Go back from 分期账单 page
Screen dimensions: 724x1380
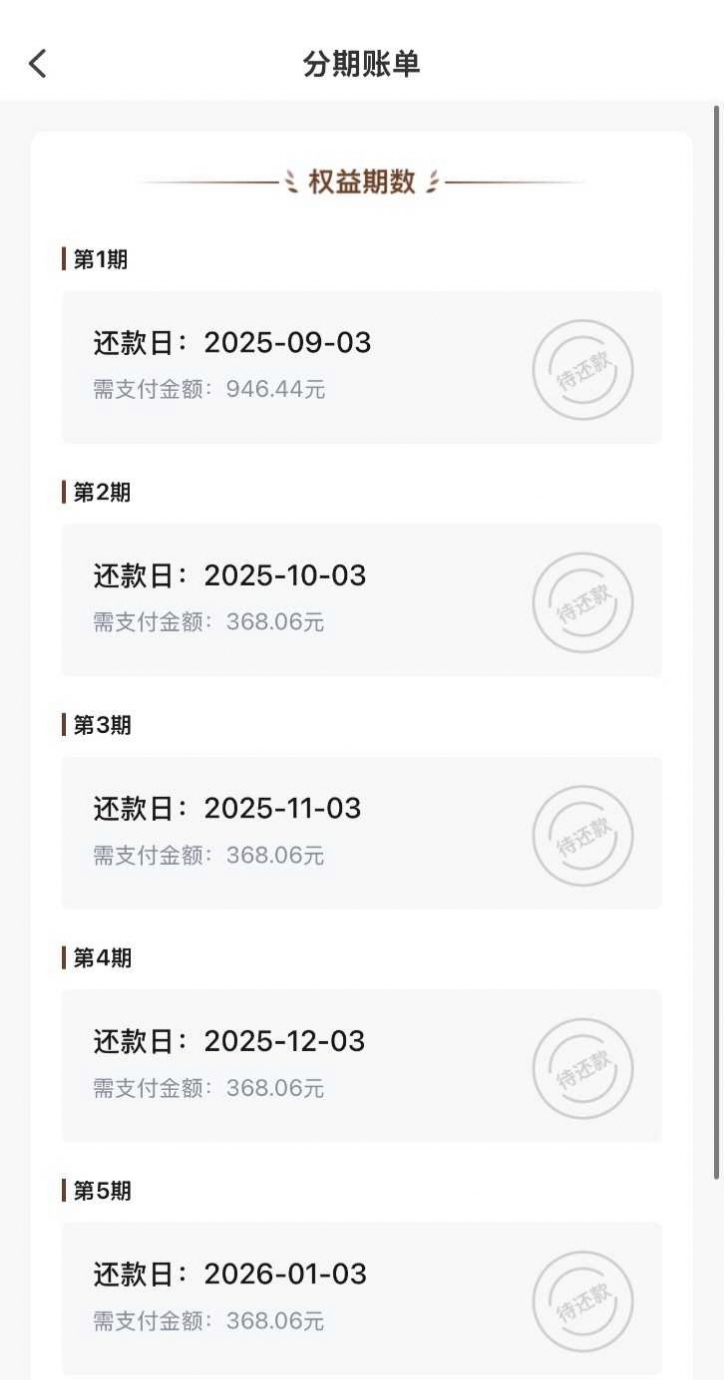[37, 64]
